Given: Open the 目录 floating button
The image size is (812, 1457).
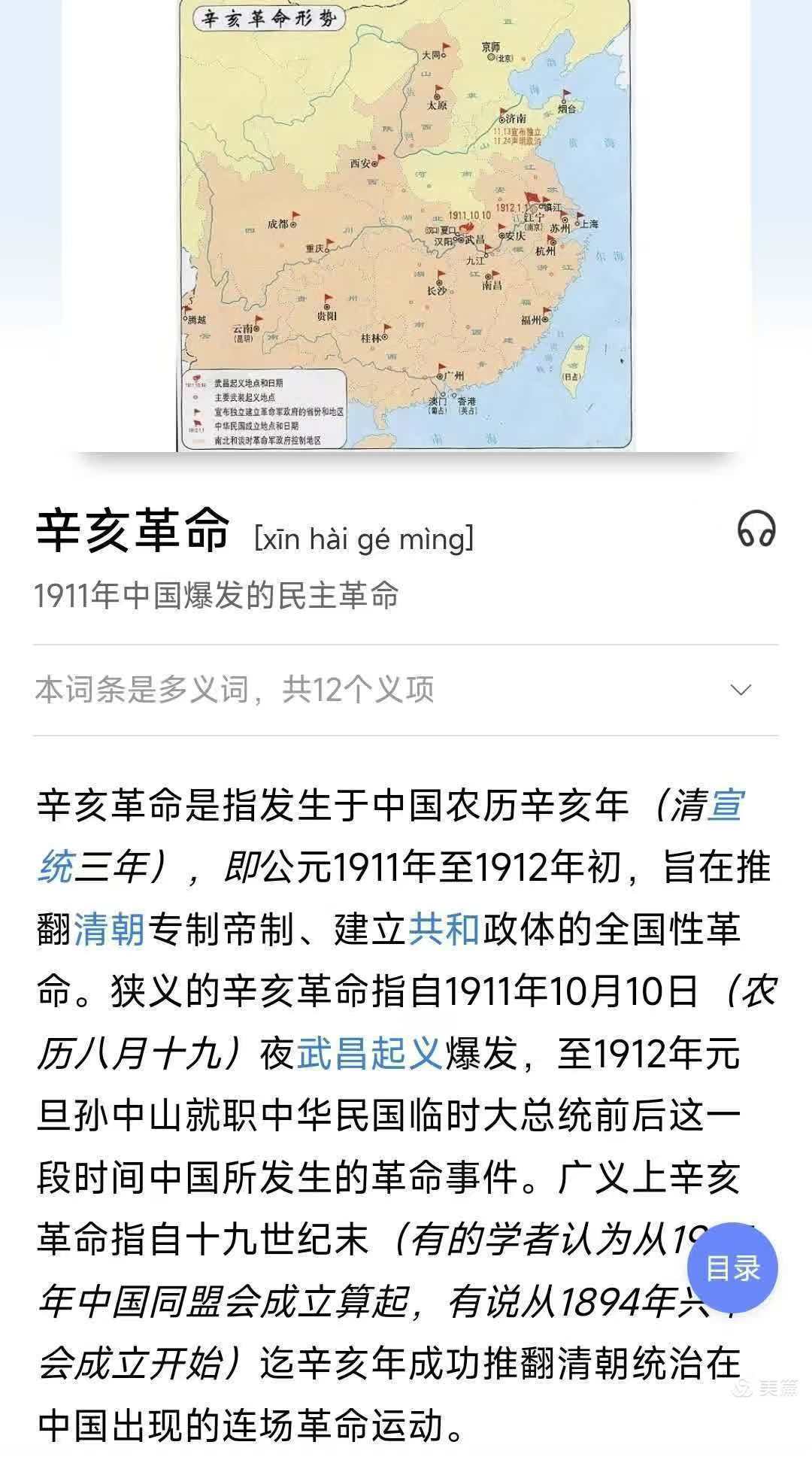Looking at the screenshot, I should tap(732, 1268).
